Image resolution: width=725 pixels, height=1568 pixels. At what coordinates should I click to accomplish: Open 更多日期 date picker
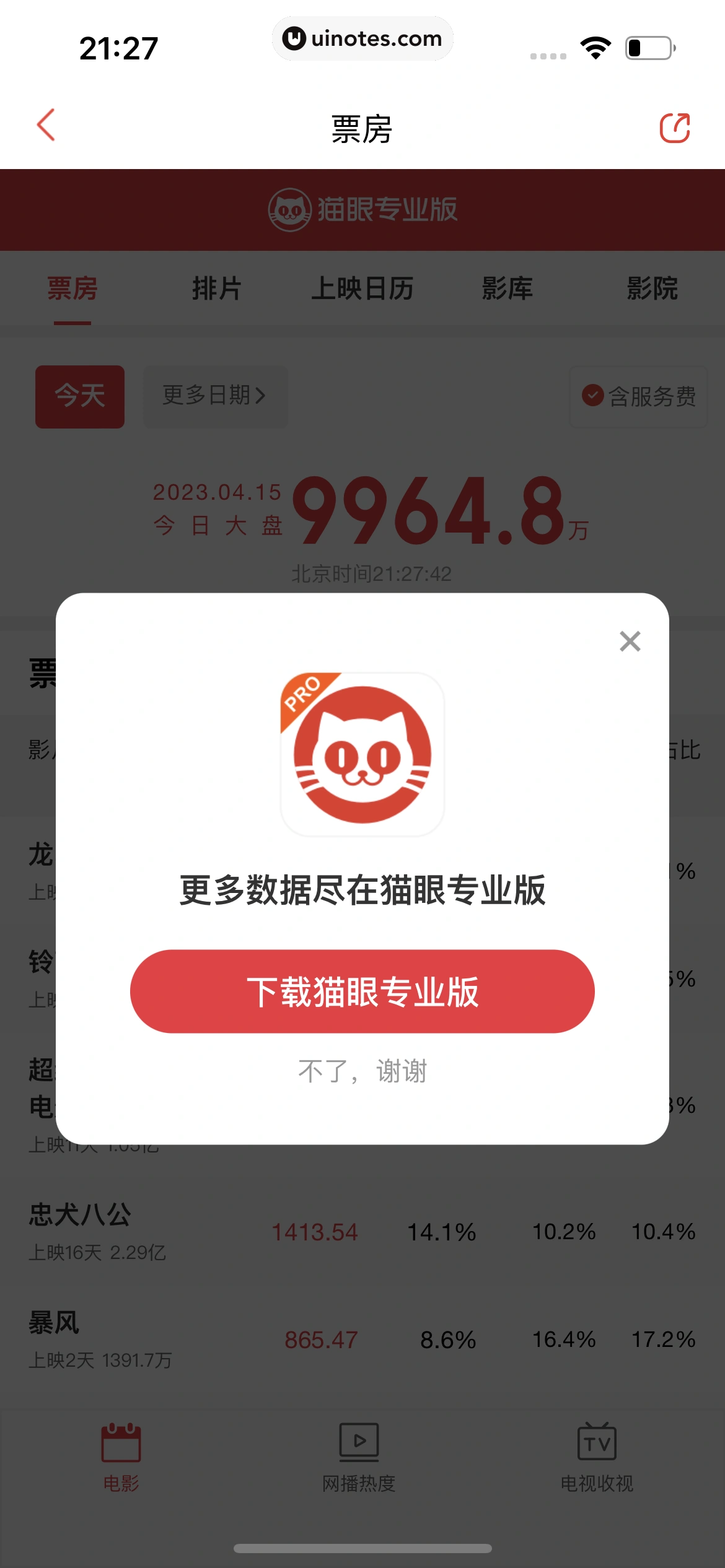pyautogui.click(x=215, y=396)
